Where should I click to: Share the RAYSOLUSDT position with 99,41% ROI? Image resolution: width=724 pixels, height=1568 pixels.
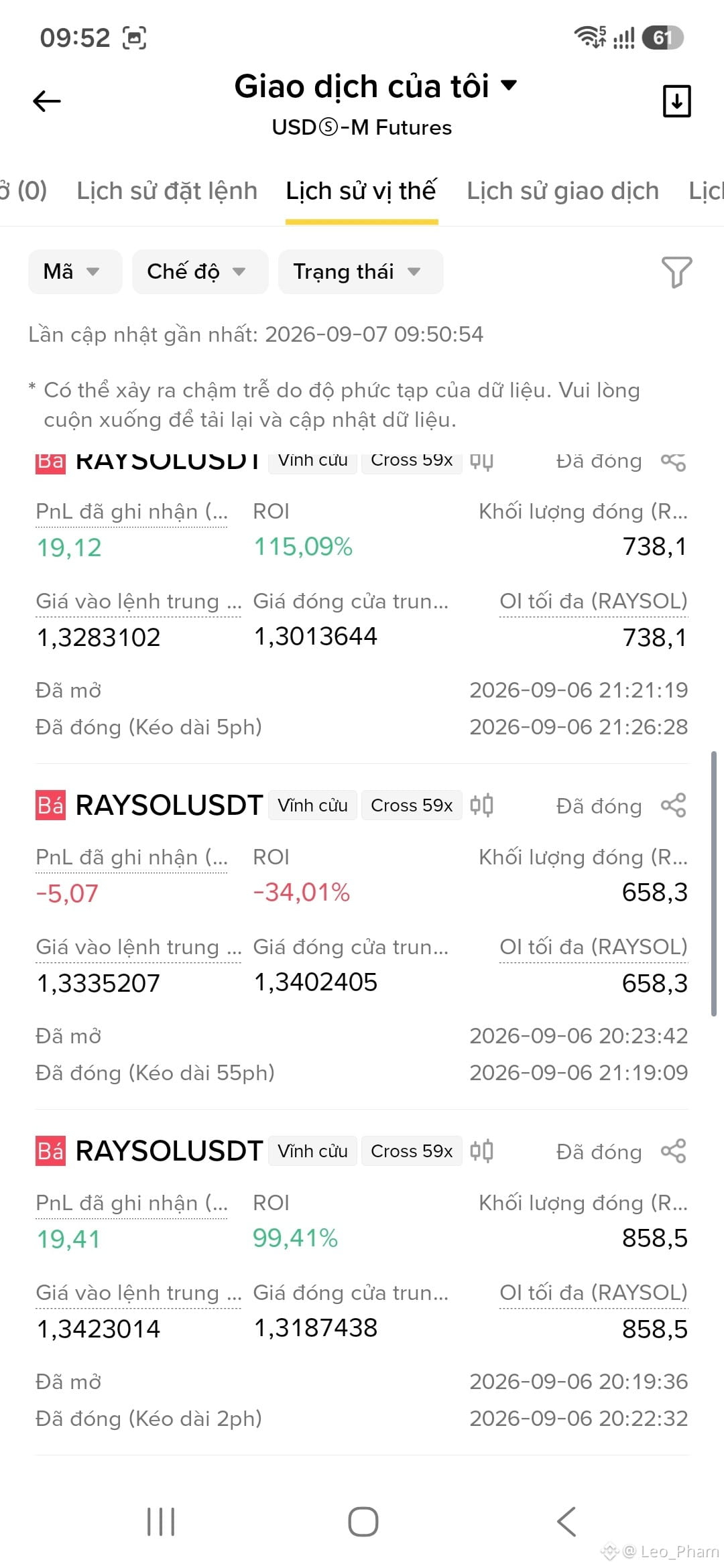[x=673, y=1151]
